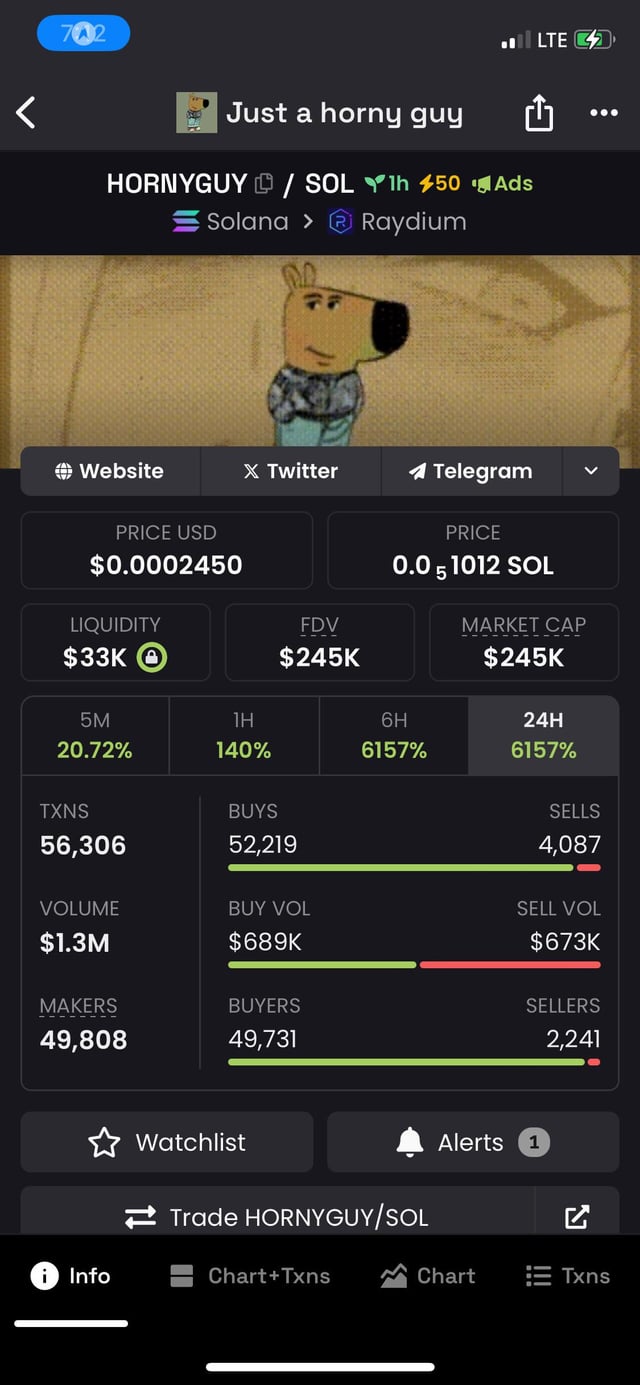Switch to the Txns tab
Screen dimensions: 640x1385
[x=567, y=1276]
